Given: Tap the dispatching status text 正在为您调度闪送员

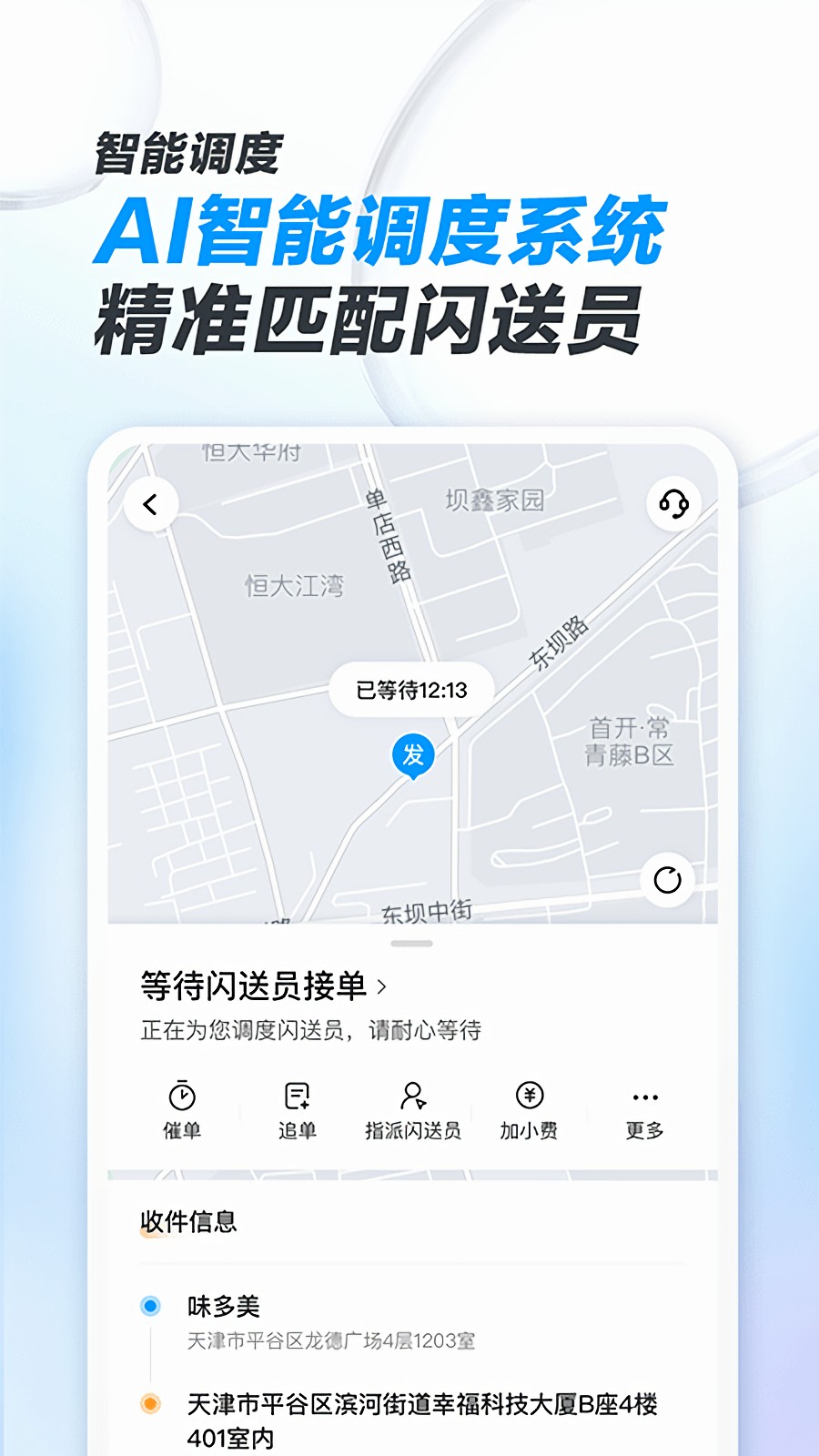Looking at the screenshot, I should 313,1030.
